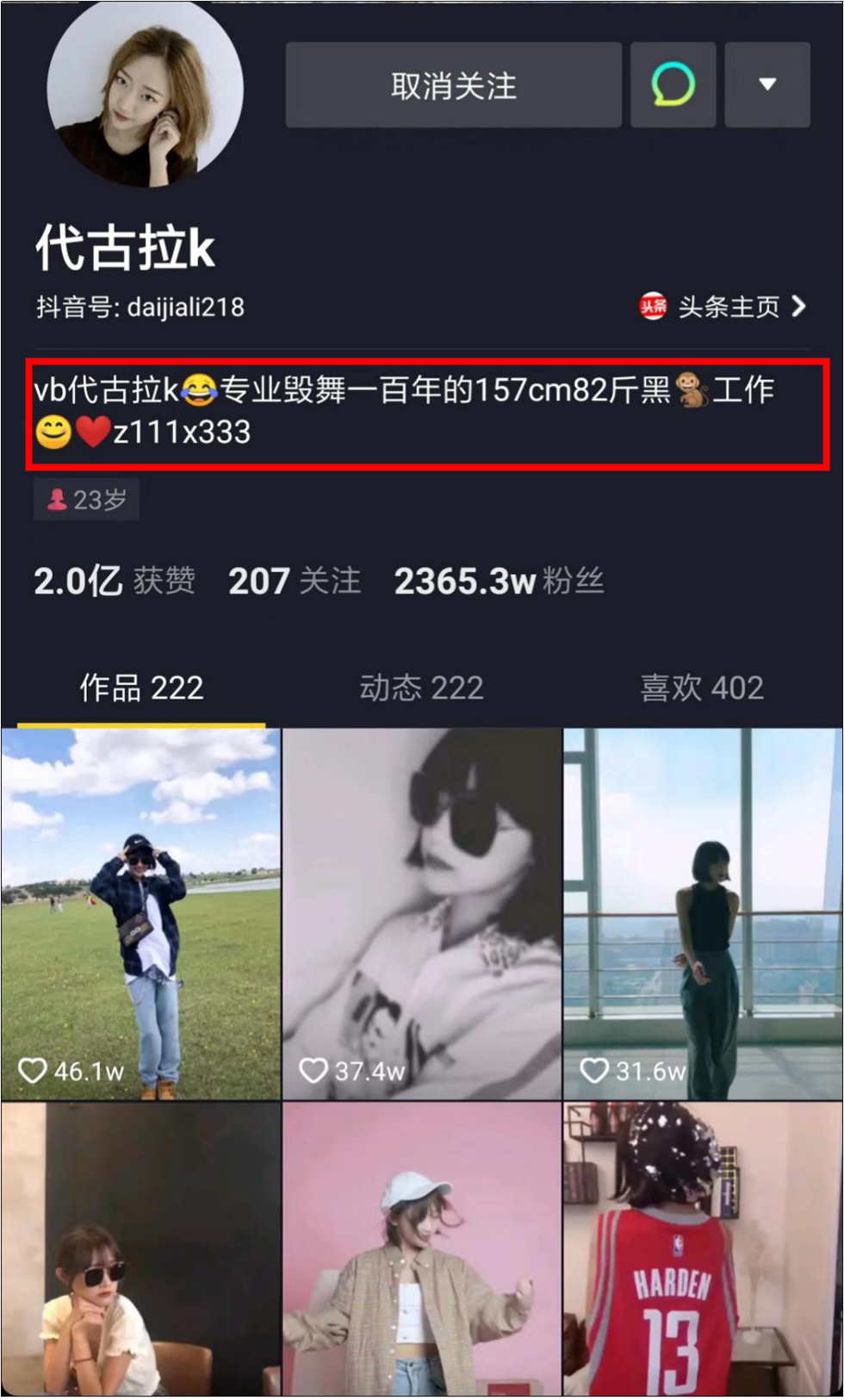The image size is (844, 1400).
Task: Click the heart icon on the 37.4w video
Action: pyautogui.click(x=312, y=1071)
